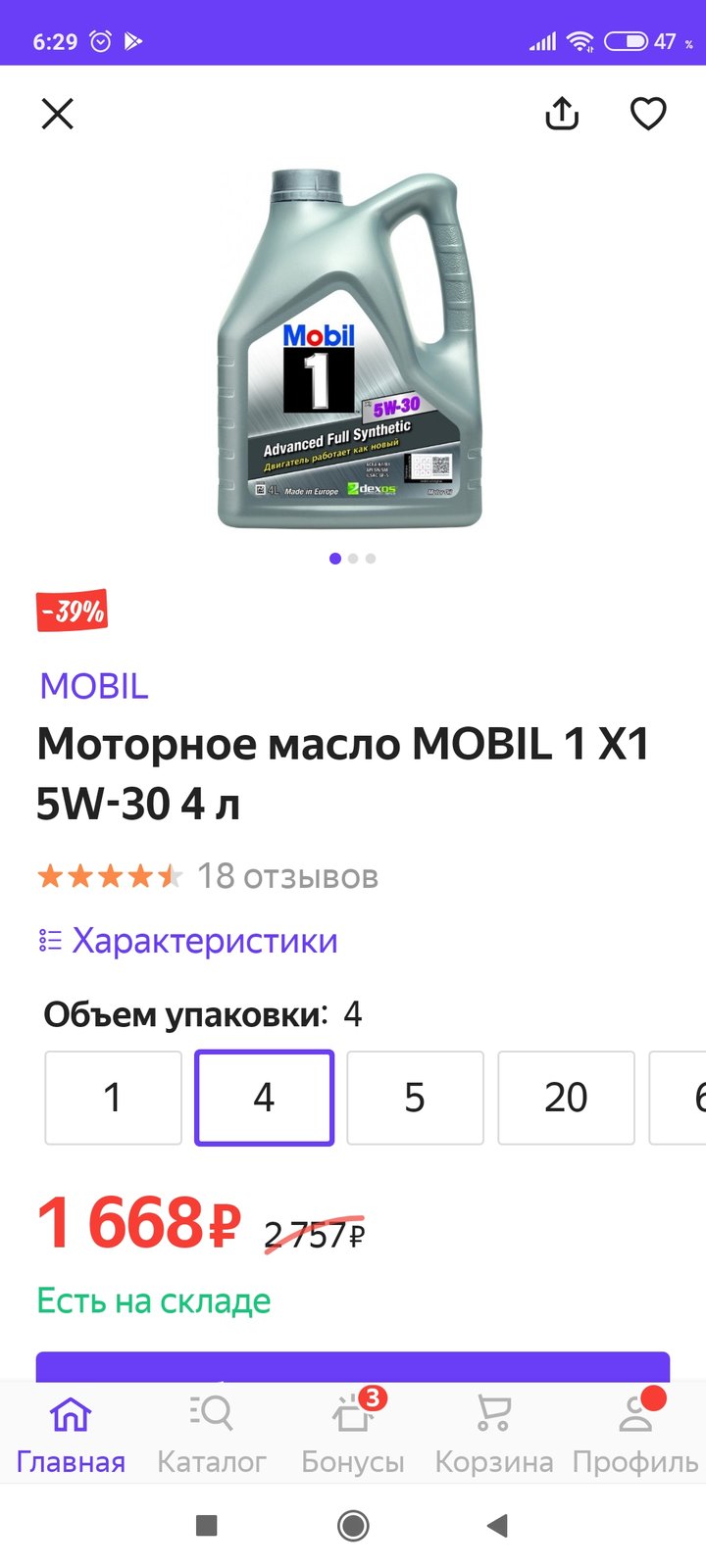Select the 4 liter package volume

(x=265, y=1098)
